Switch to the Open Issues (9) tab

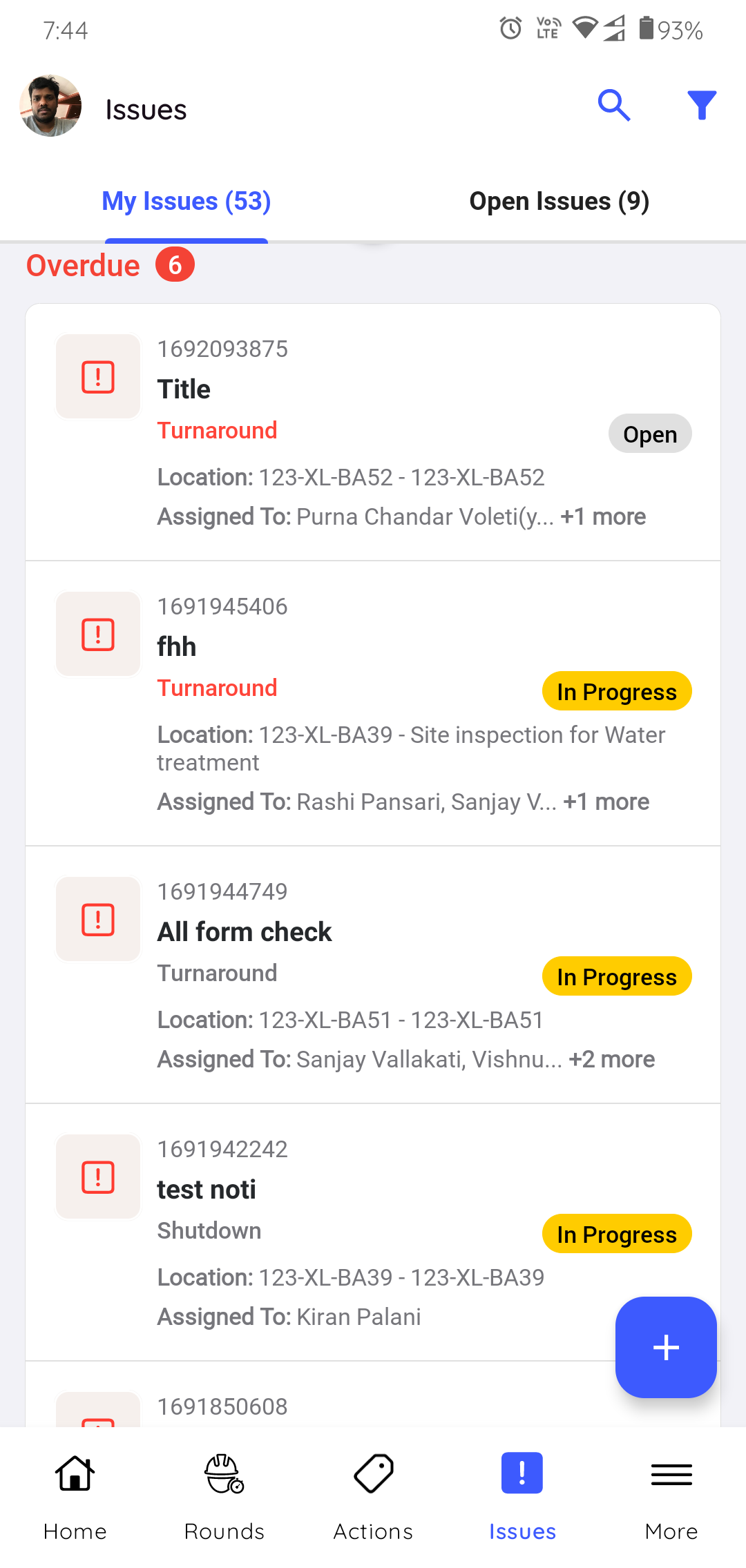[559, 201]
